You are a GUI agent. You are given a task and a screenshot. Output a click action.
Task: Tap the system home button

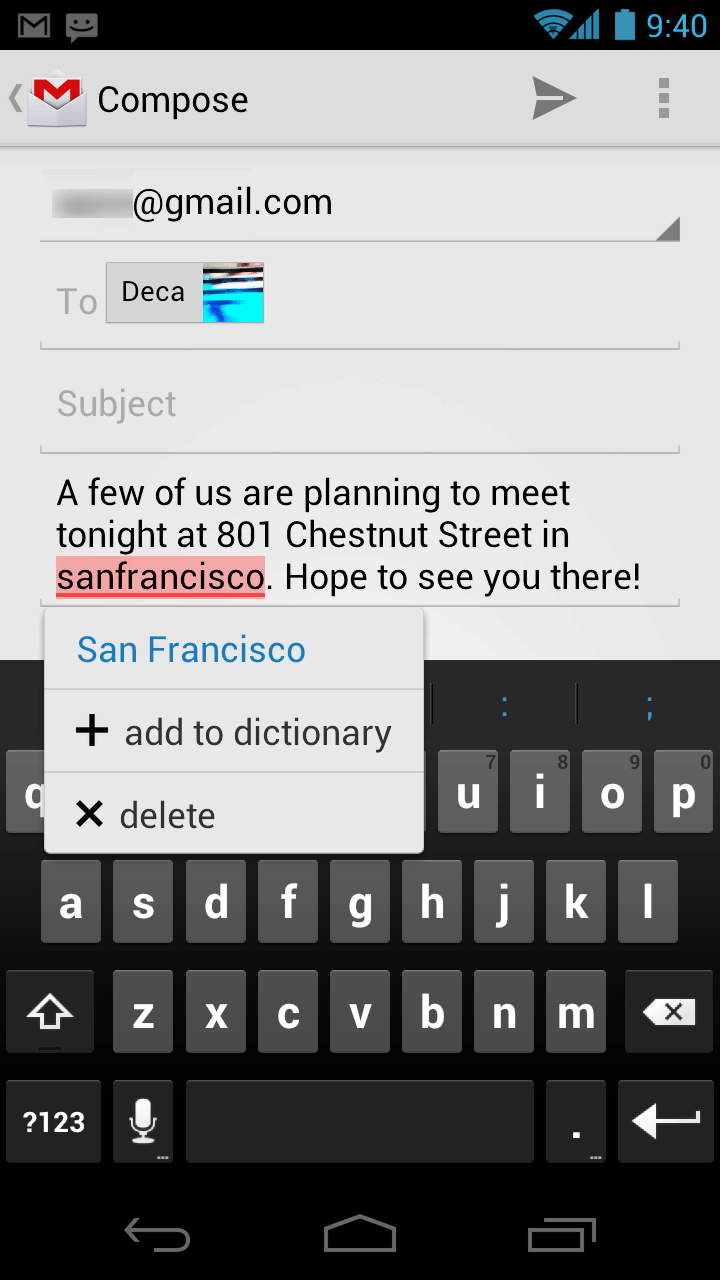[360, 1233]
